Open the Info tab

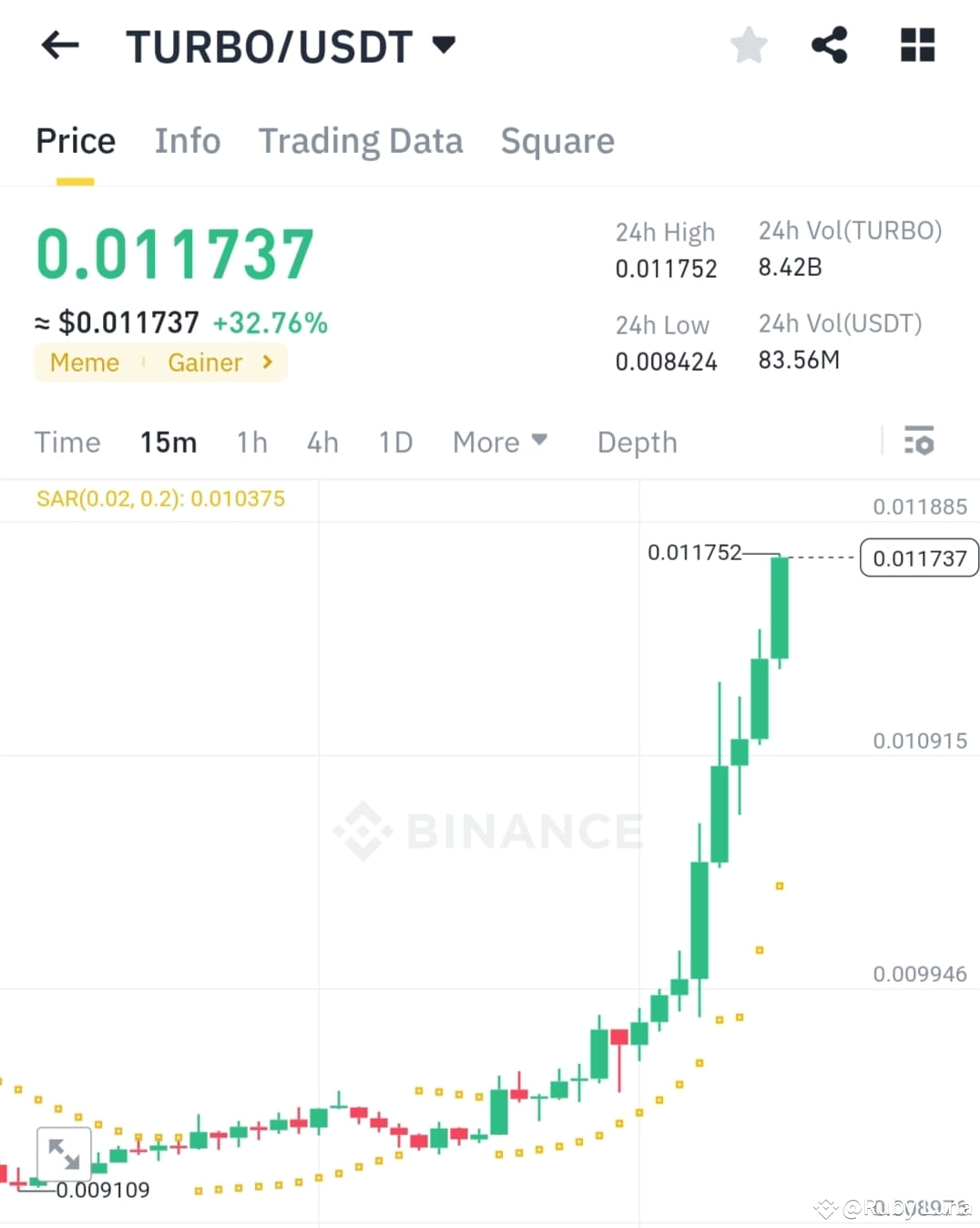(188, 141)
